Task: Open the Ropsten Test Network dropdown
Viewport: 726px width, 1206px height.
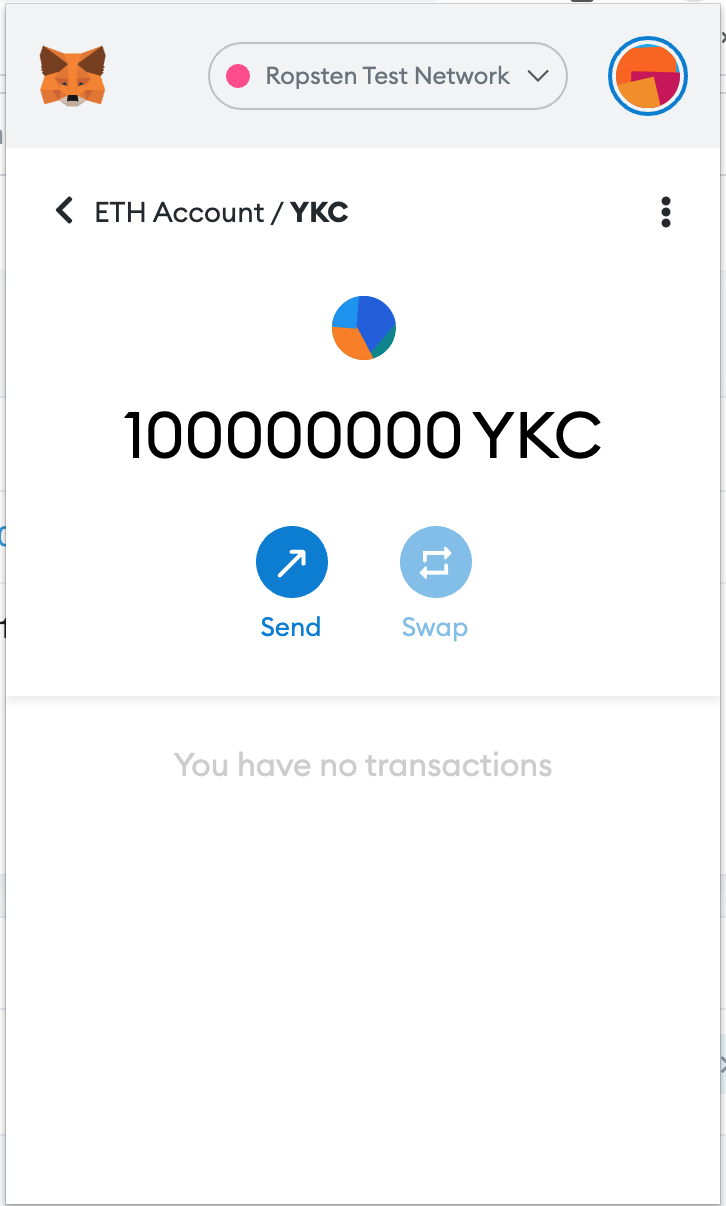Action: pyautogui.click(x=388, y=76)
